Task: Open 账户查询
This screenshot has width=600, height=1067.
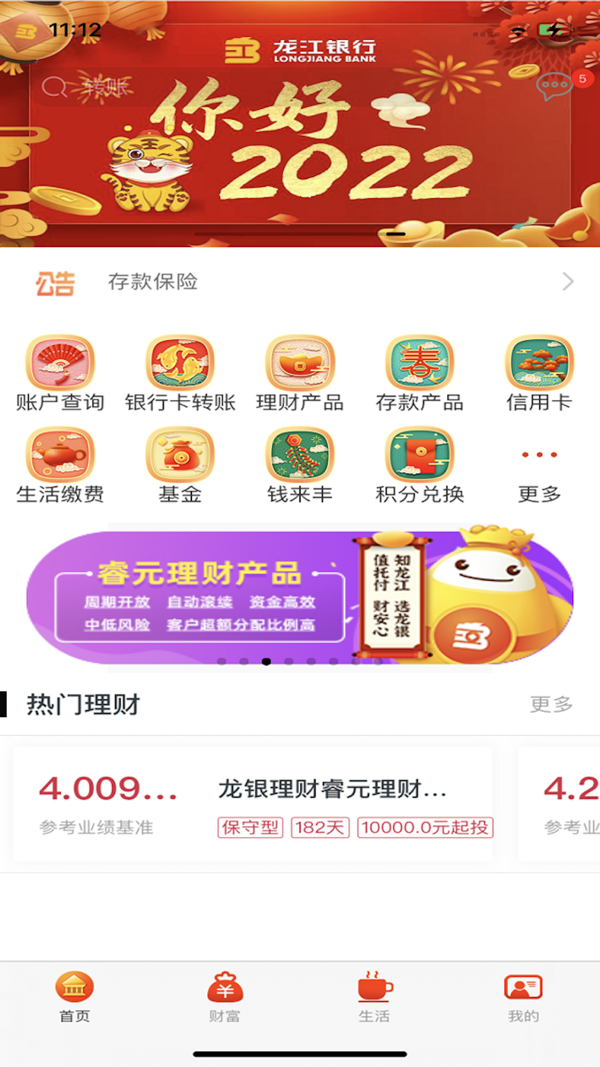Action: (x=60, y=374)
